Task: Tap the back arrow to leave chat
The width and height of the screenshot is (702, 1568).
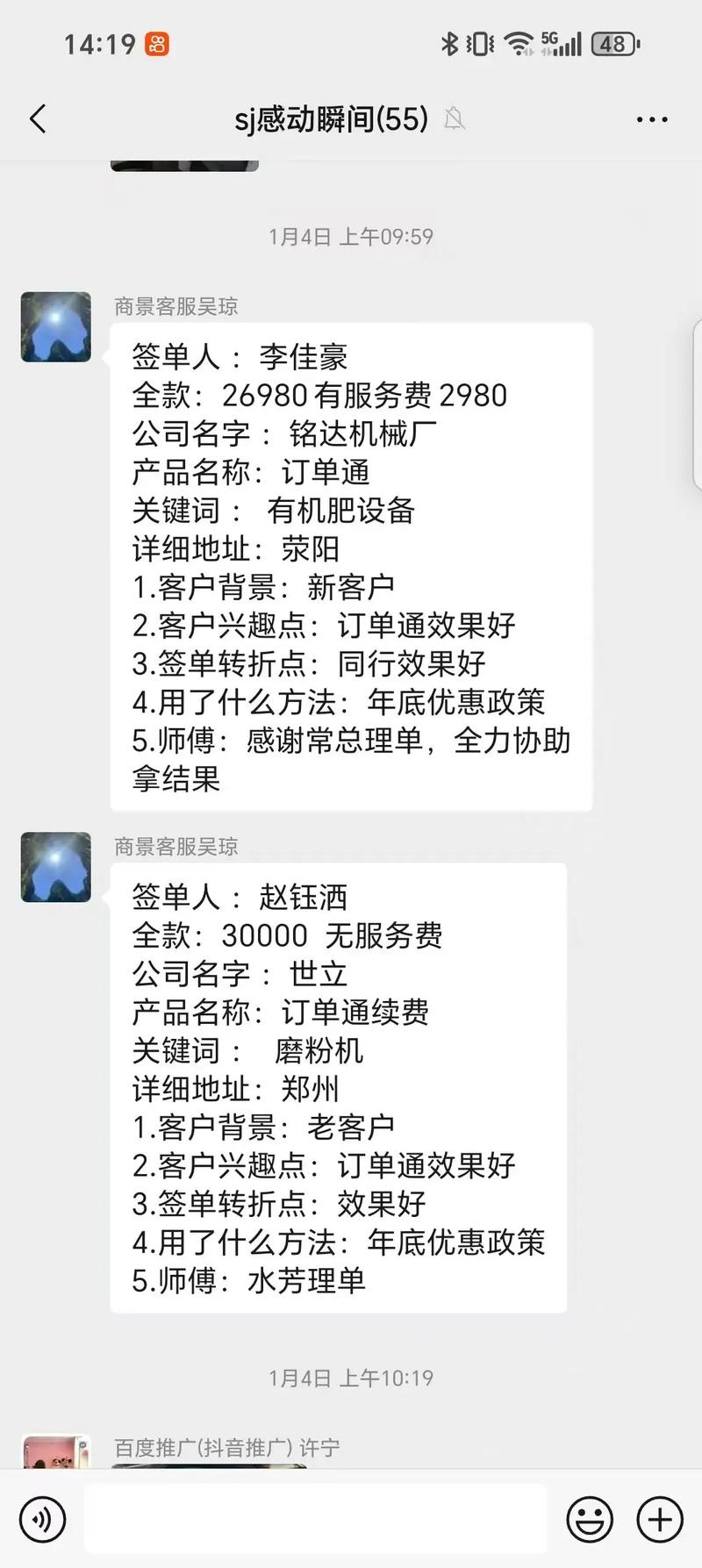Action: 37,117
